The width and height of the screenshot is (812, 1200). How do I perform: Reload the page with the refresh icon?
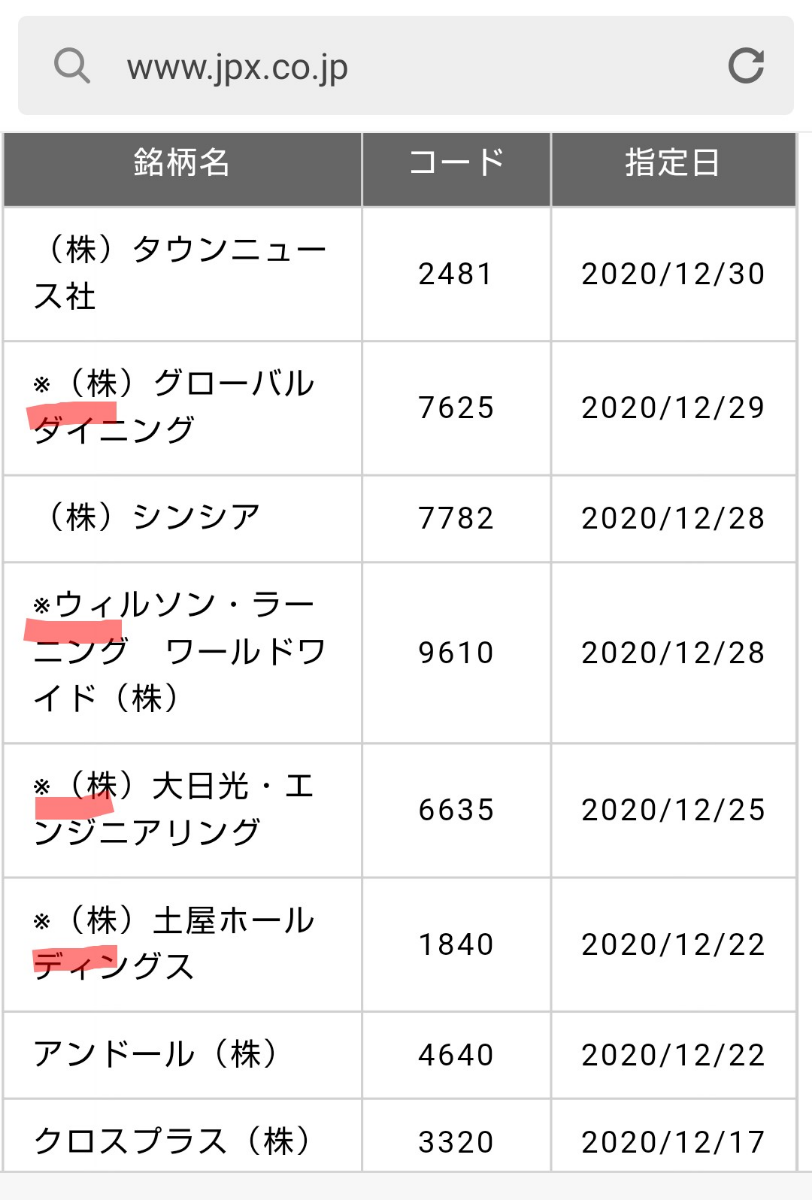coord(746,66)
